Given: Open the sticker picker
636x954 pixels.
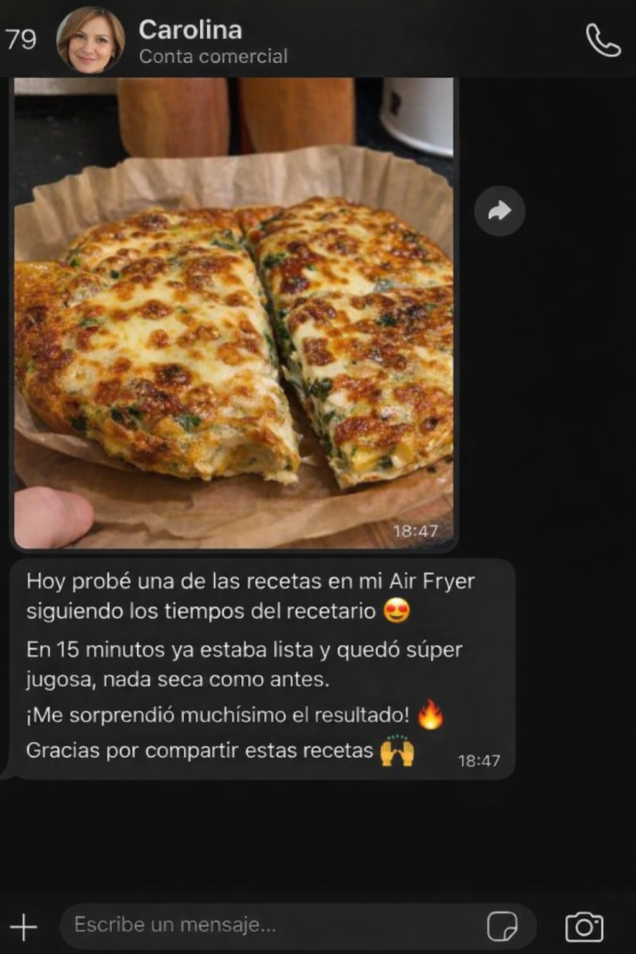Looking at the screenshot, I should click(502, 926).
